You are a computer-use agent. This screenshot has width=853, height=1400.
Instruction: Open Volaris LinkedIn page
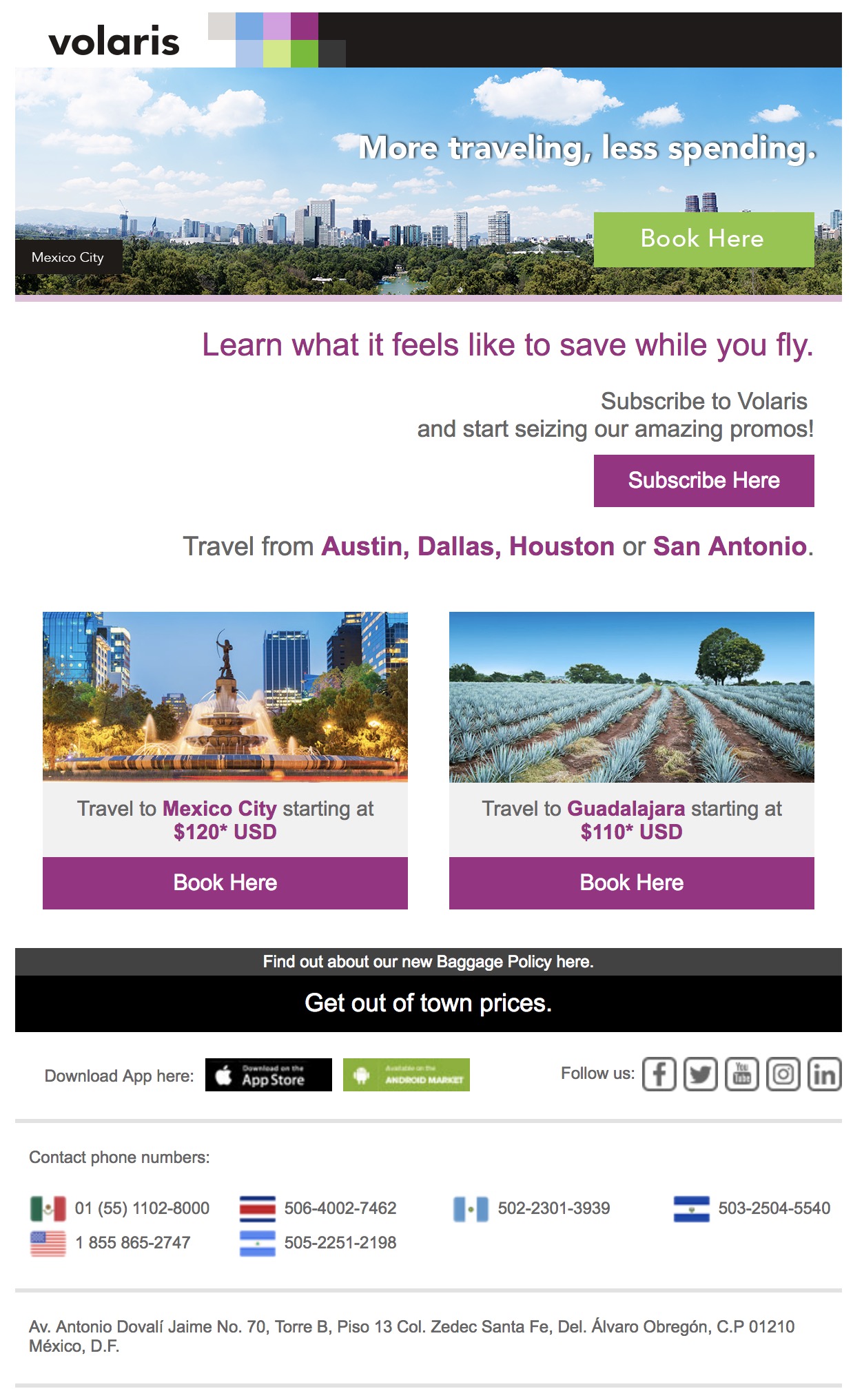click(824, 1074)
